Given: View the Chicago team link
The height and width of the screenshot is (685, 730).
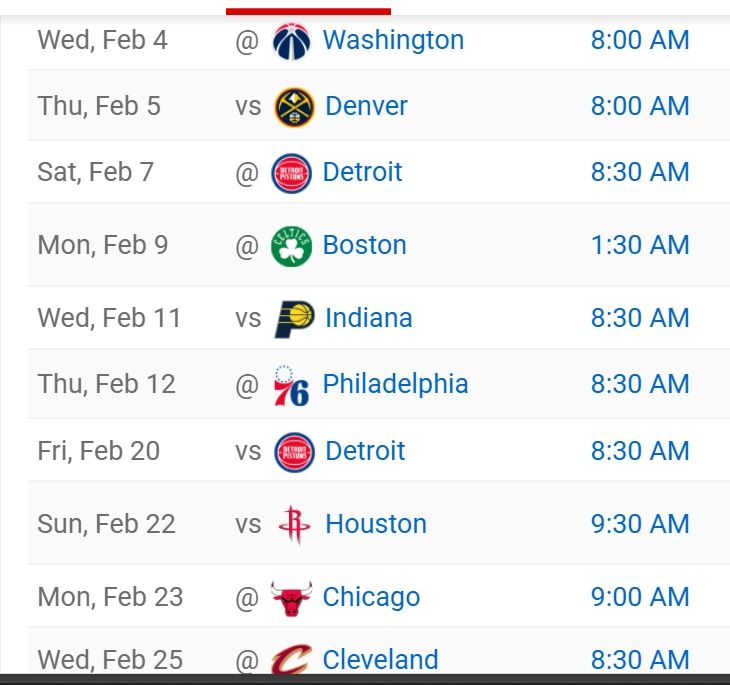Looking at the screenshot, I should pos(371,597).
